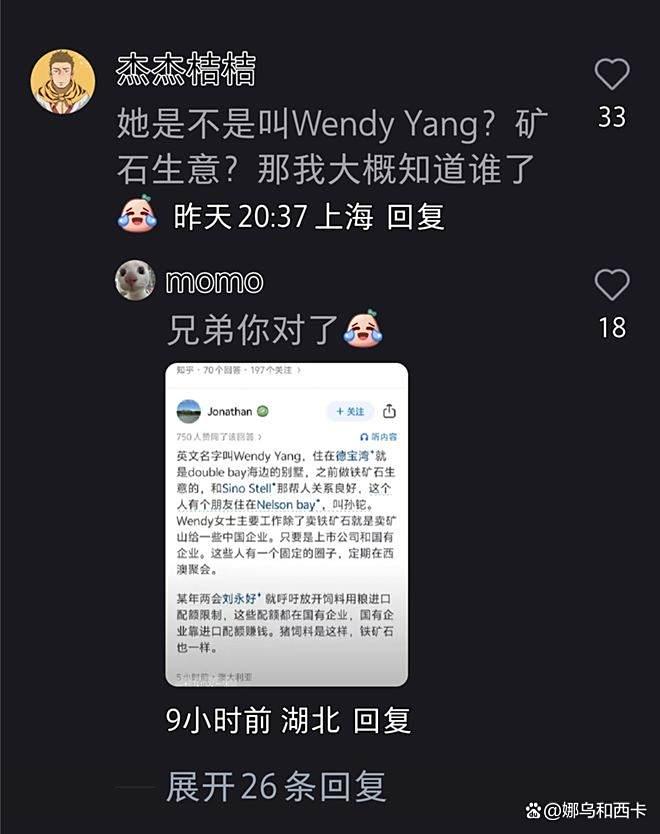Open momo's profile avatar

(135, 281)
